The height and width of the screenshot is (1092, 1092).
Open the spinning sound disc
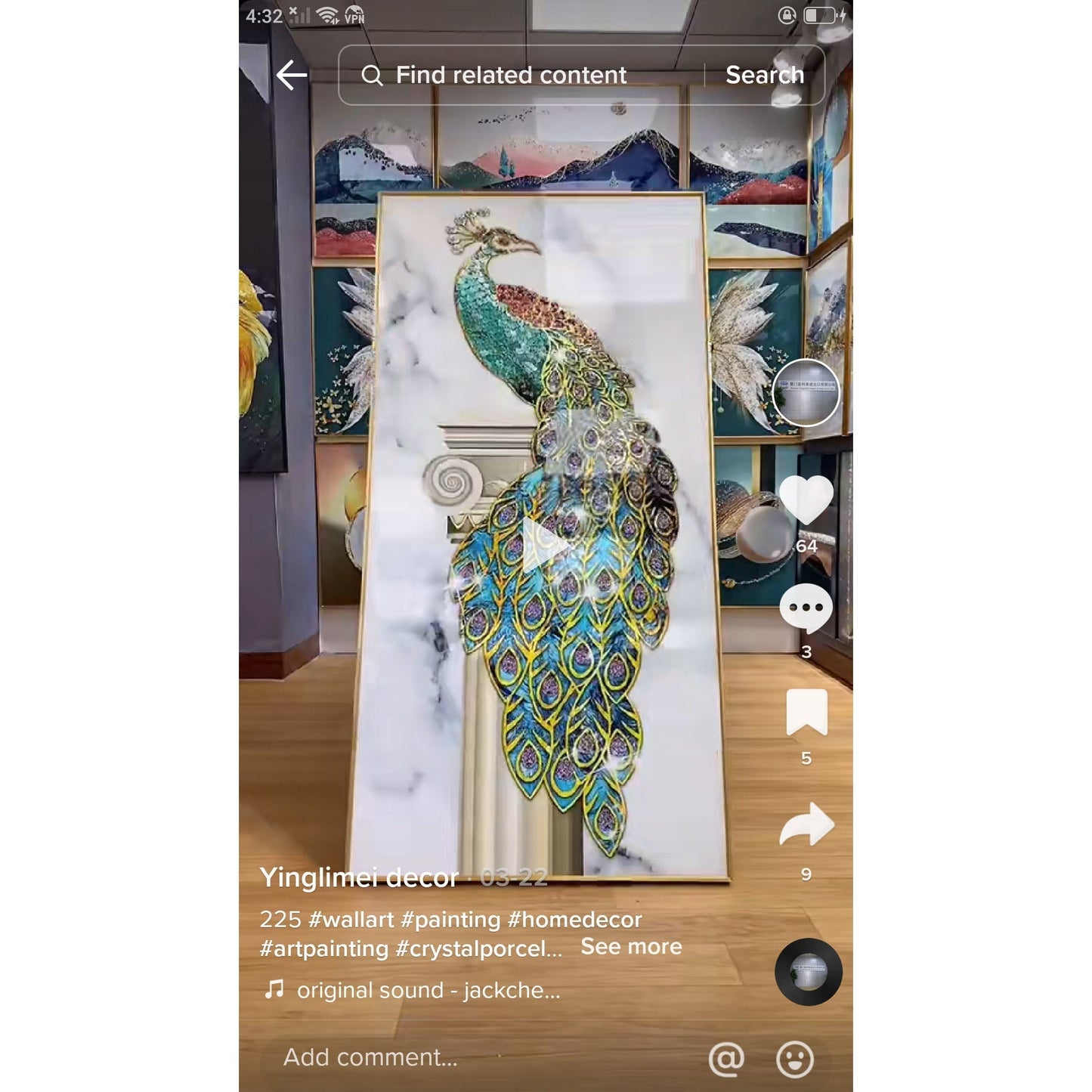coord(808,972)
